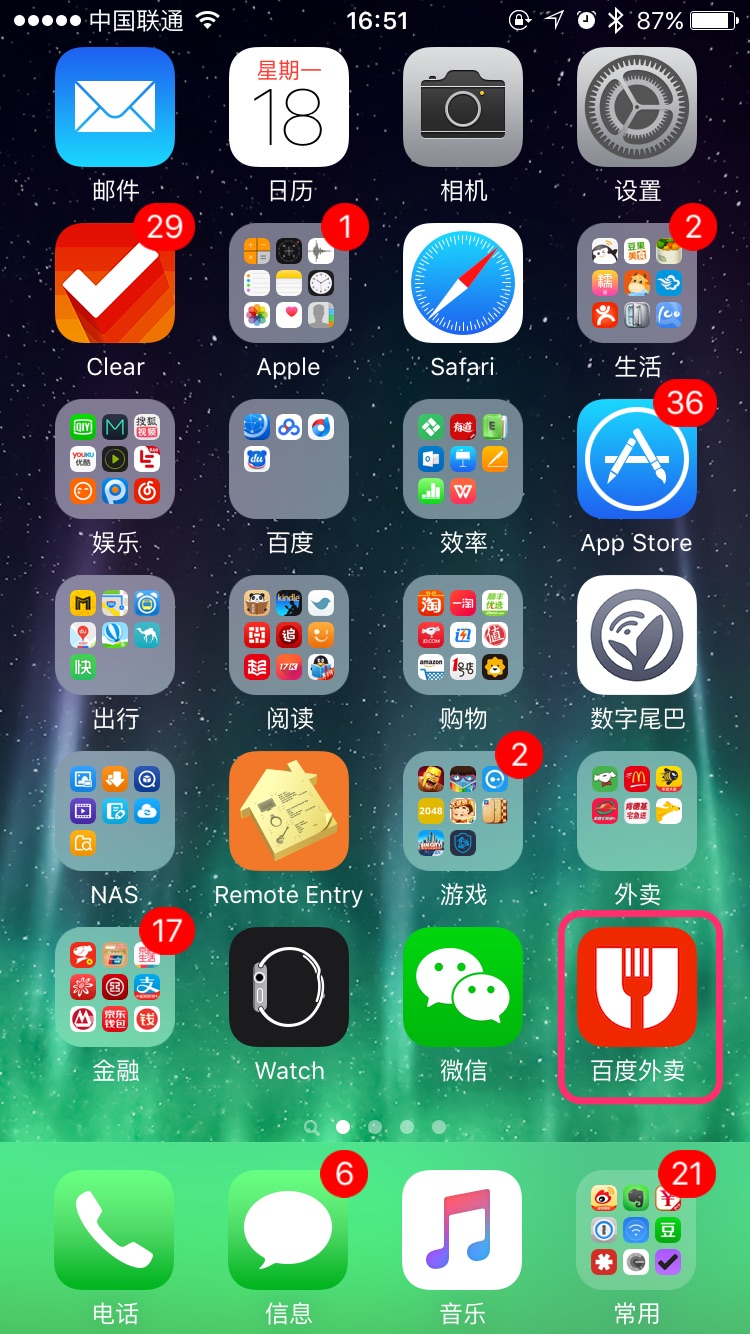Screen dimensions: 750x1334
Task: Open the 购物 shopping folder
Action: click(x=463, y=635)
